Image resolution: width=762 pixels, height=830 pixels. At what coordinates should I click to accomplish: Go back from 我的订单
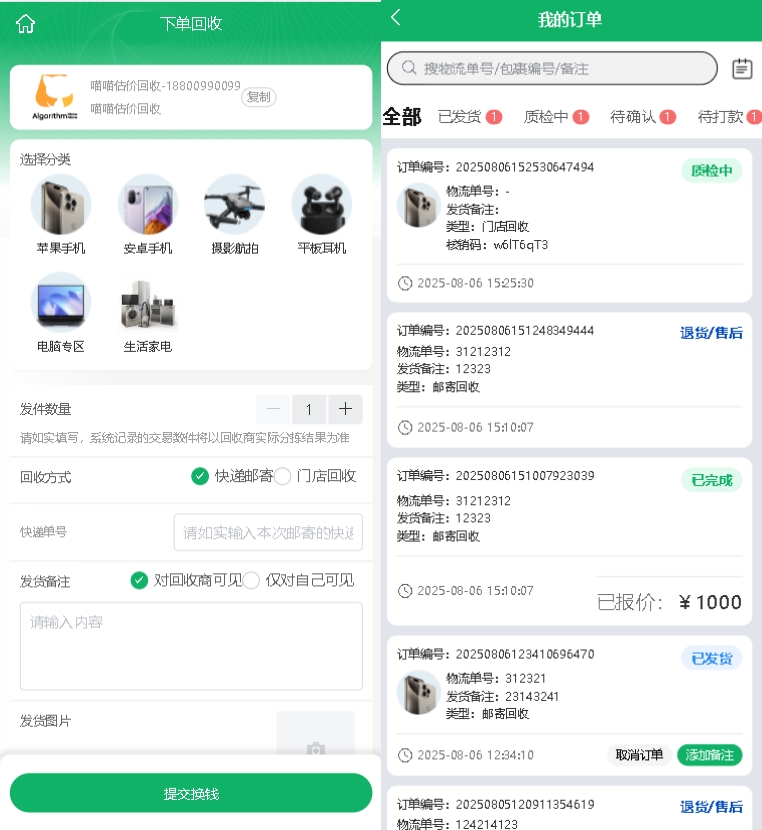pos(396,18)
